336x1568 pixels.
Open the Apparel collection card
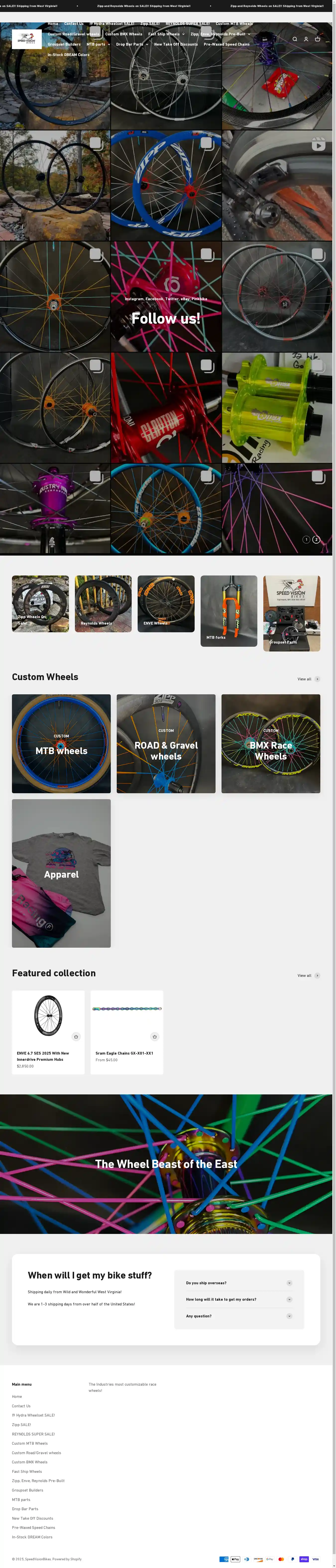coord(61,873)
